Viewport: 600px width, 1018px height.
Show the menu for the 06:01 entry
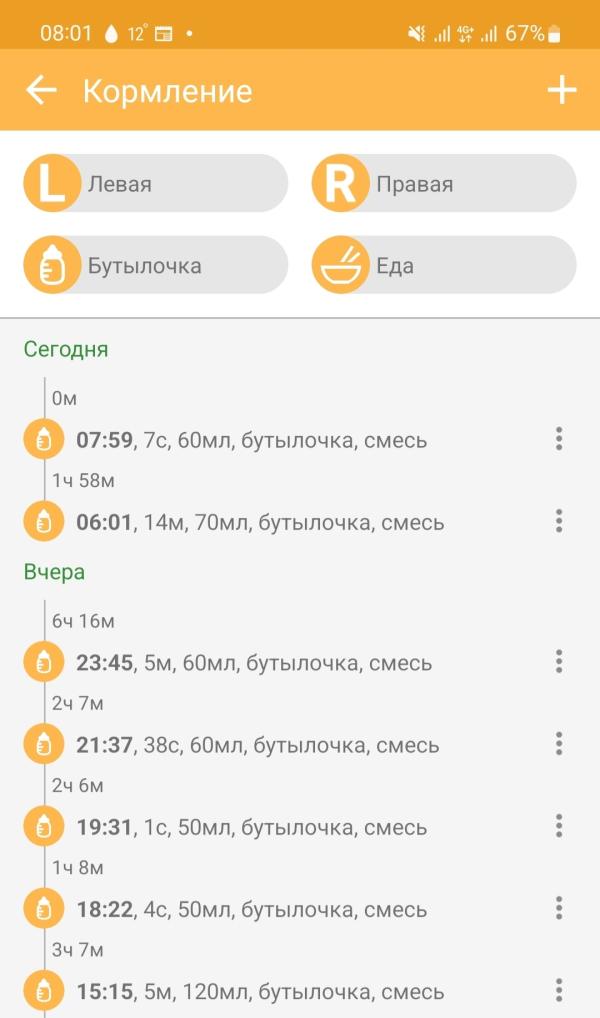pyautogui.click(x=559, y=521)
